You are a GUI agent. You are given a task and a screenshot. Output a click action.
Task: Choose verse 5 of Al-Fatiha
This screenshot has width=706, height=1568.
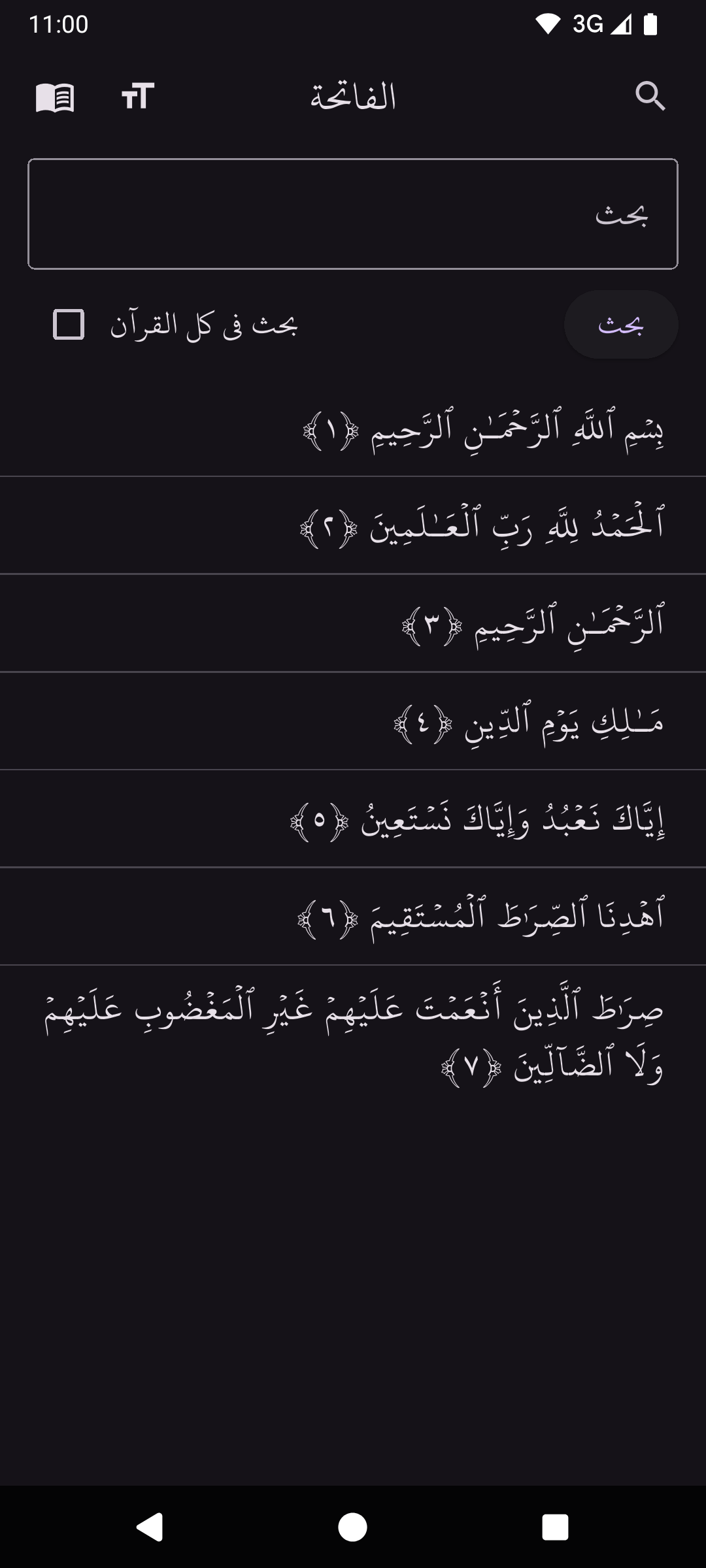pyautogui.click(x=477, y=819)
